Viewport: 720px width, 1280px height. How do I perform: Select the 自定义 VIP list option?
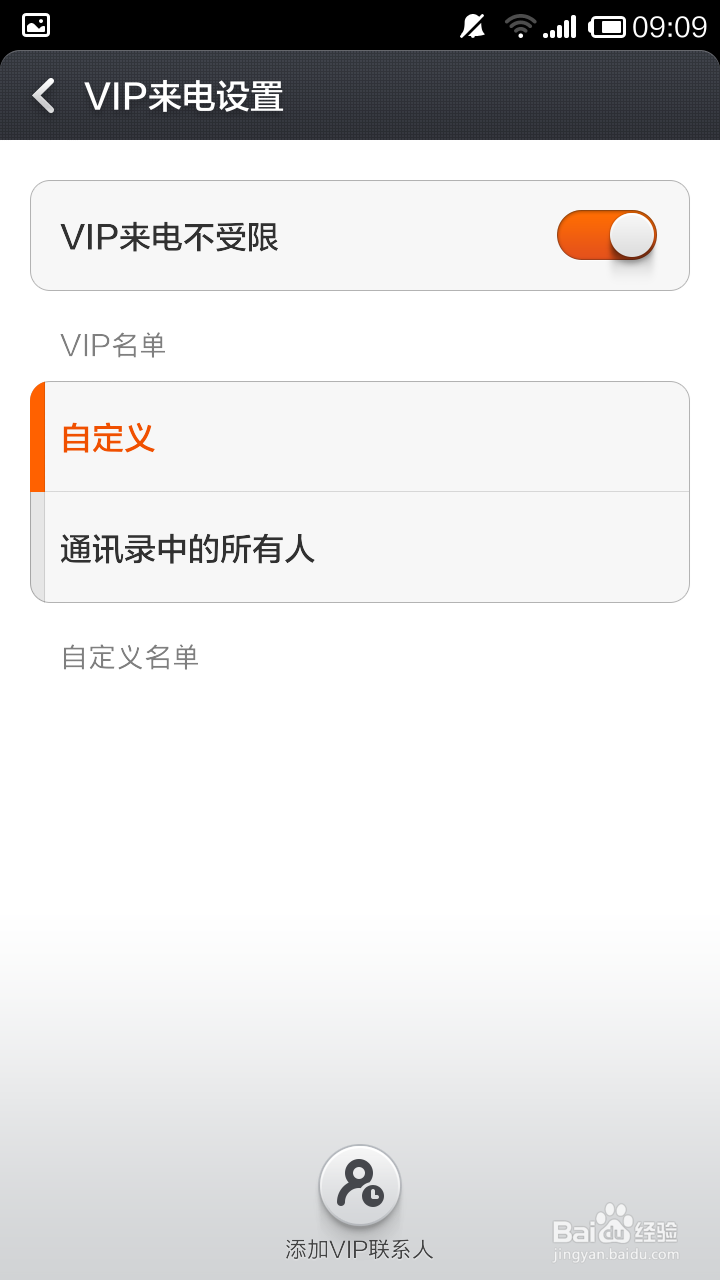(x=360, y=436)
